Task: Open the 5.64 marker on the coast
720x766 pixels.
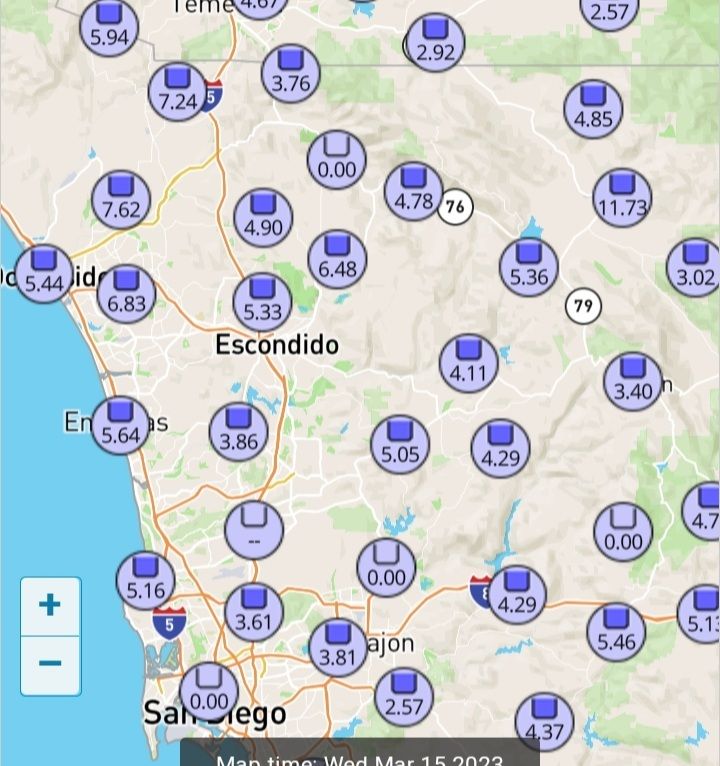Action: coord(120,425)
